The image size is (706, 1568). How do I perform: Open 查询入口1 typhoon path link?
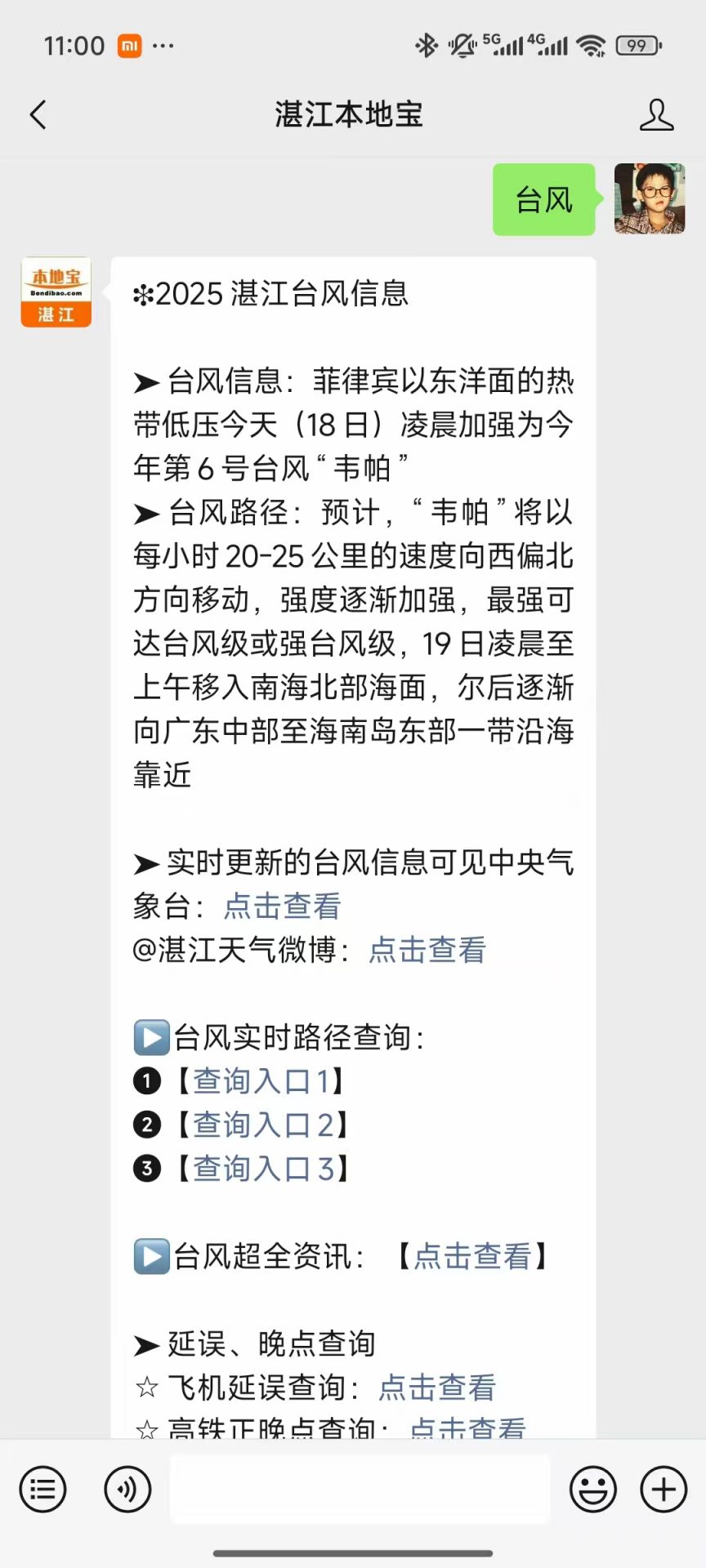[x=261, y=1081]
